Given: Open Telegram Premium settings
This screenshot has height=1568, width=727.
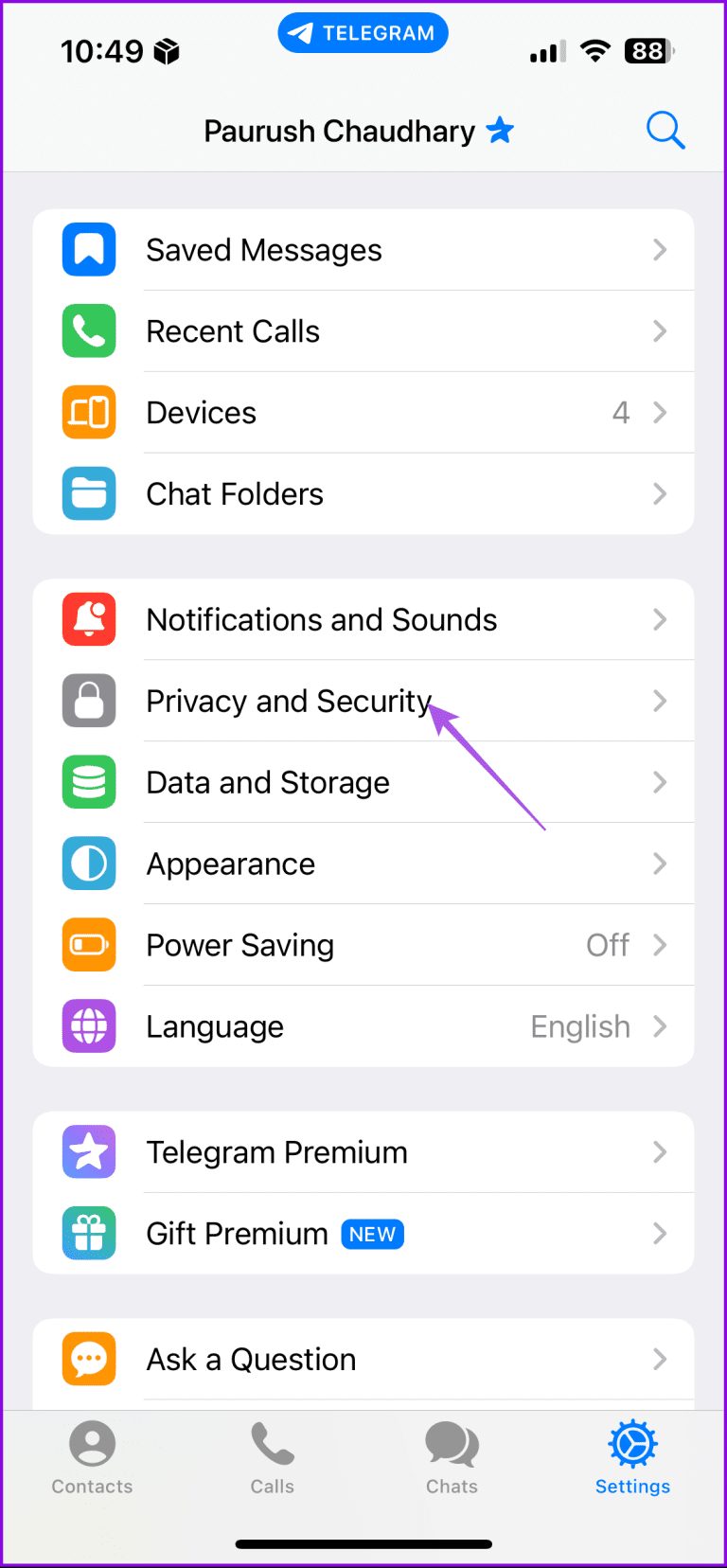Looking at the screenshot, I should (363, 1151).
